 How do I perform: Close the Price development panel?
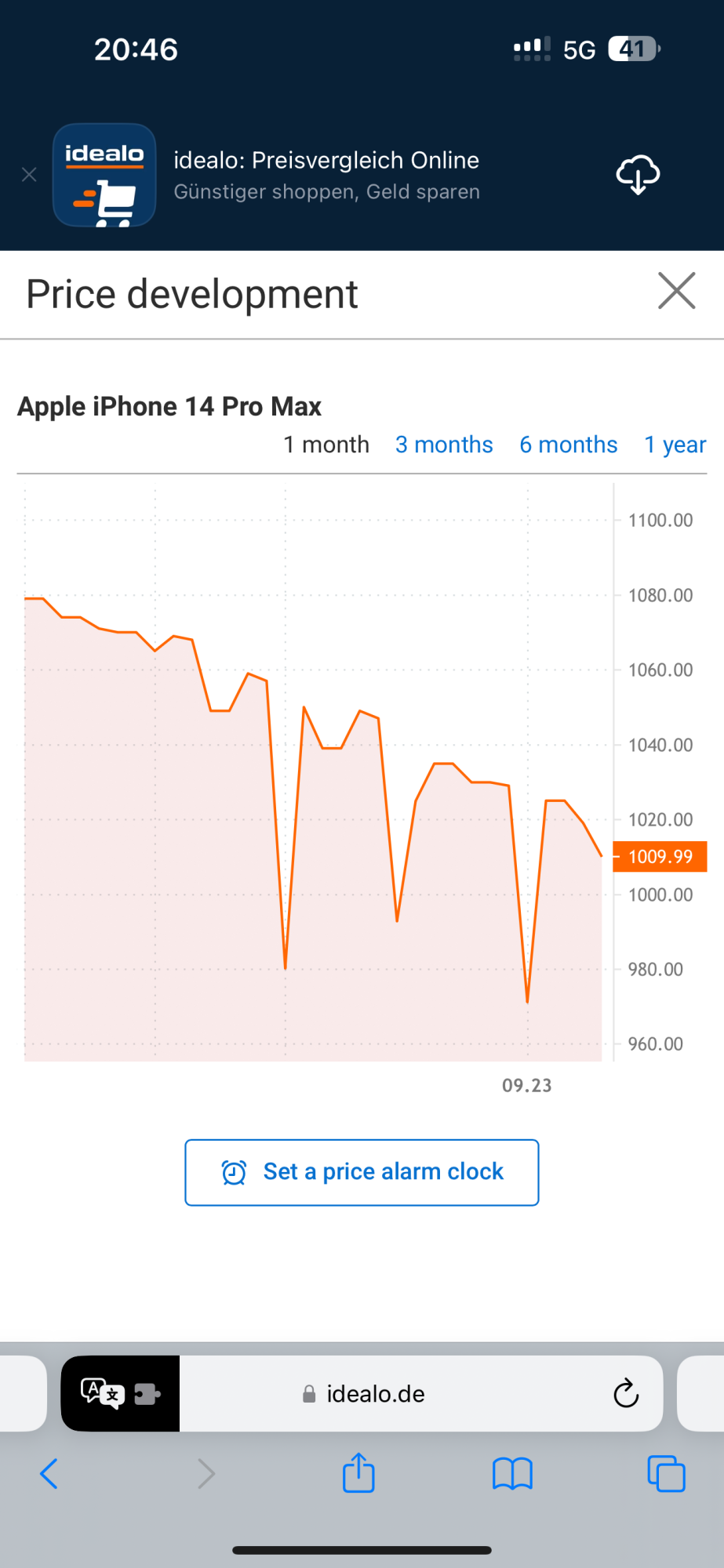[x=677, y=292]
